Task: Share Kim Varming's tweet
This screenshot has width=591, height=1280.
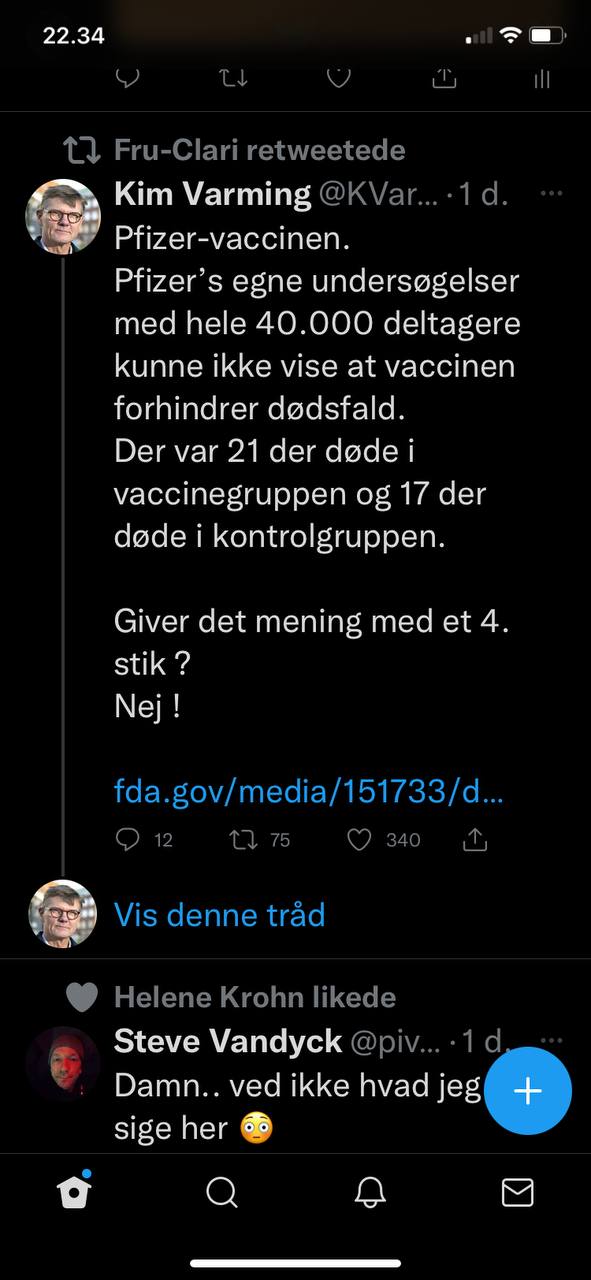Action: (475, 840)
